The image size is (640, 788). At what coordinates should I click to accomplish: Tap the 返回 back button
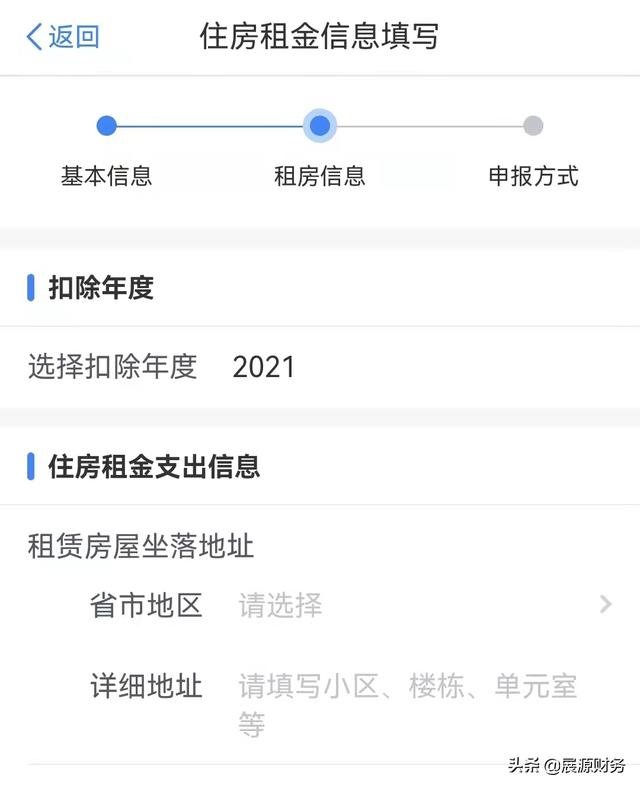(62, 38)
